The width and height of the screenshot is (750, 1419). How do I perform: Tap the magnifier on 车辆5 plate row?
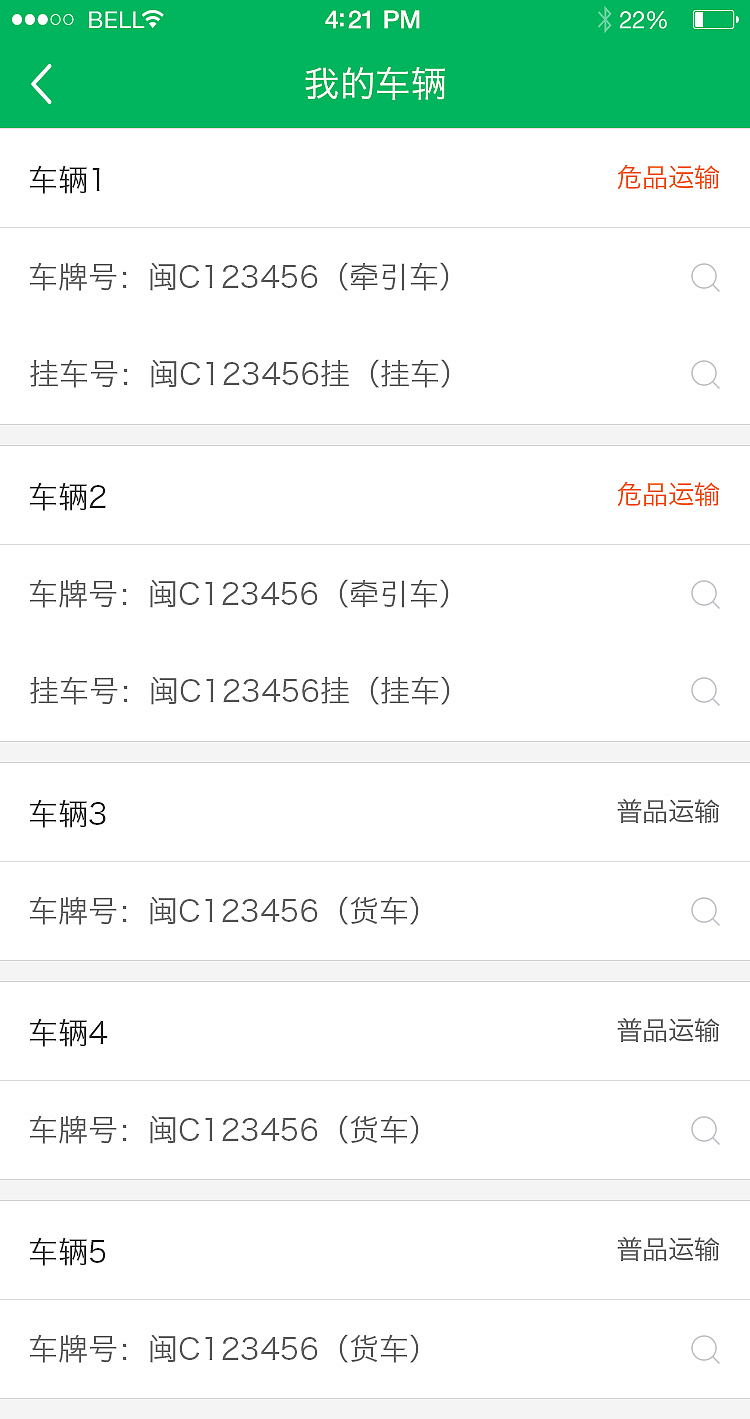705,1348
